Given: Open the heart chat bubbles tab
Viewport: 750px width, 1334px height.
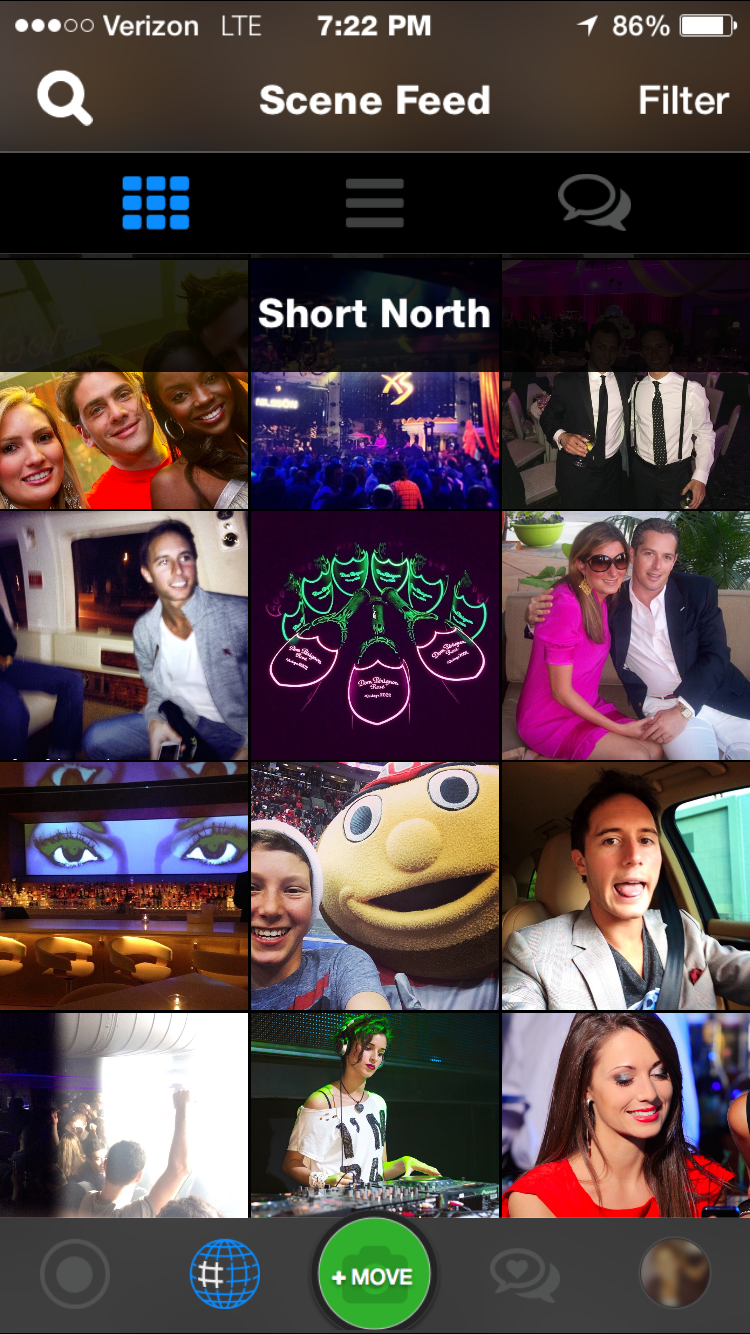Looking at the screenshot, I should (x=525, y=1275).
